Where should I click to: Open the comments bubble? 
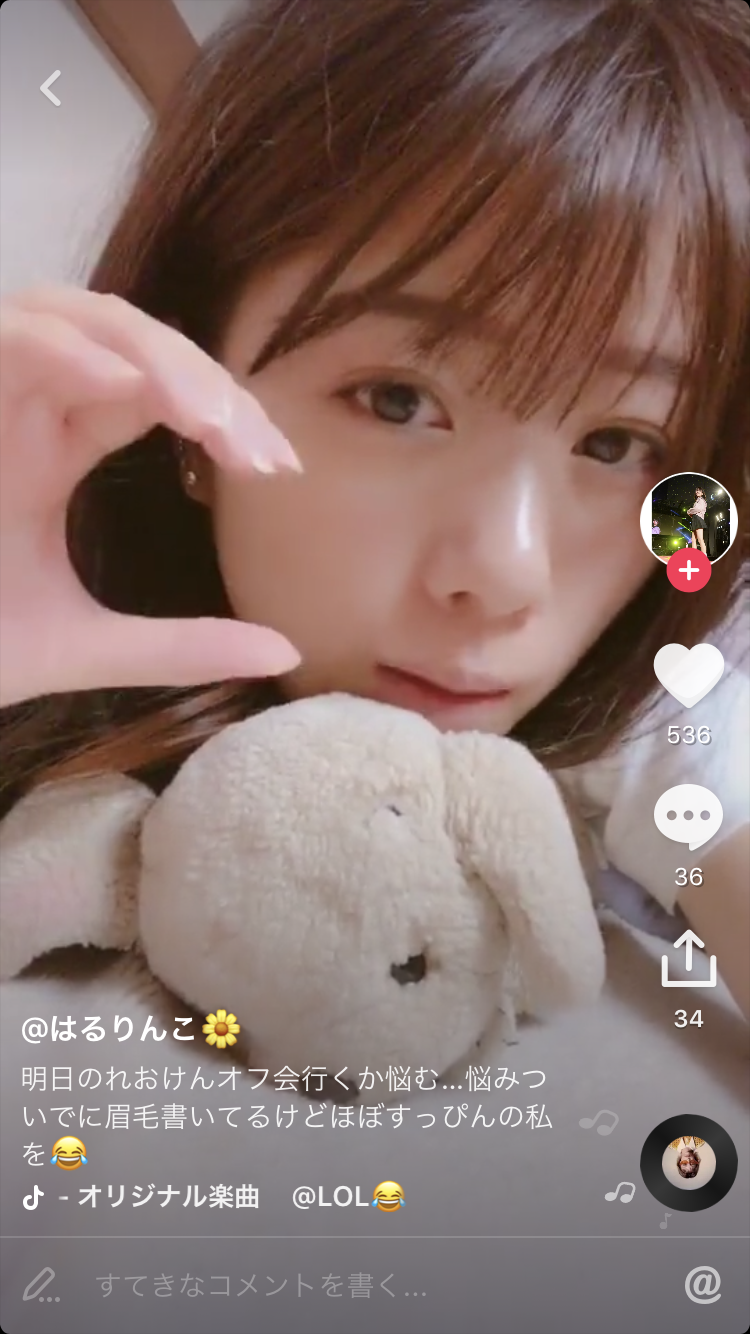[688, 817]
